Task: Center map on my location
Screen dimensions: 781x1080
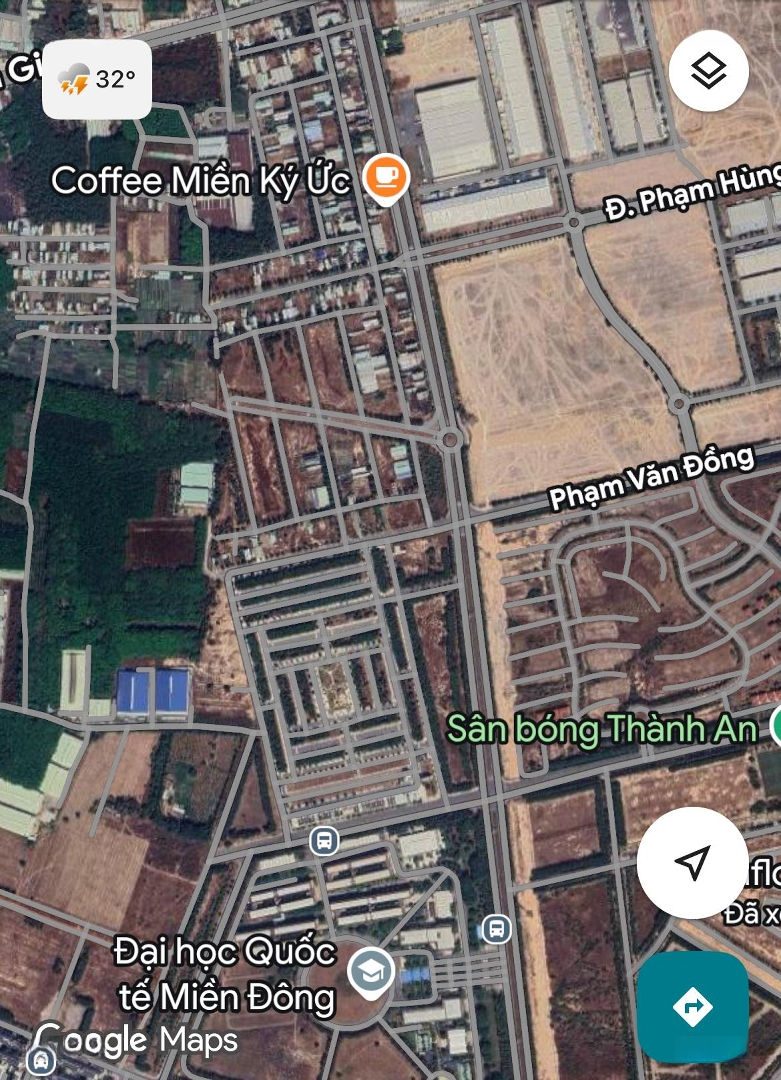Action: [x=692, y=862]
